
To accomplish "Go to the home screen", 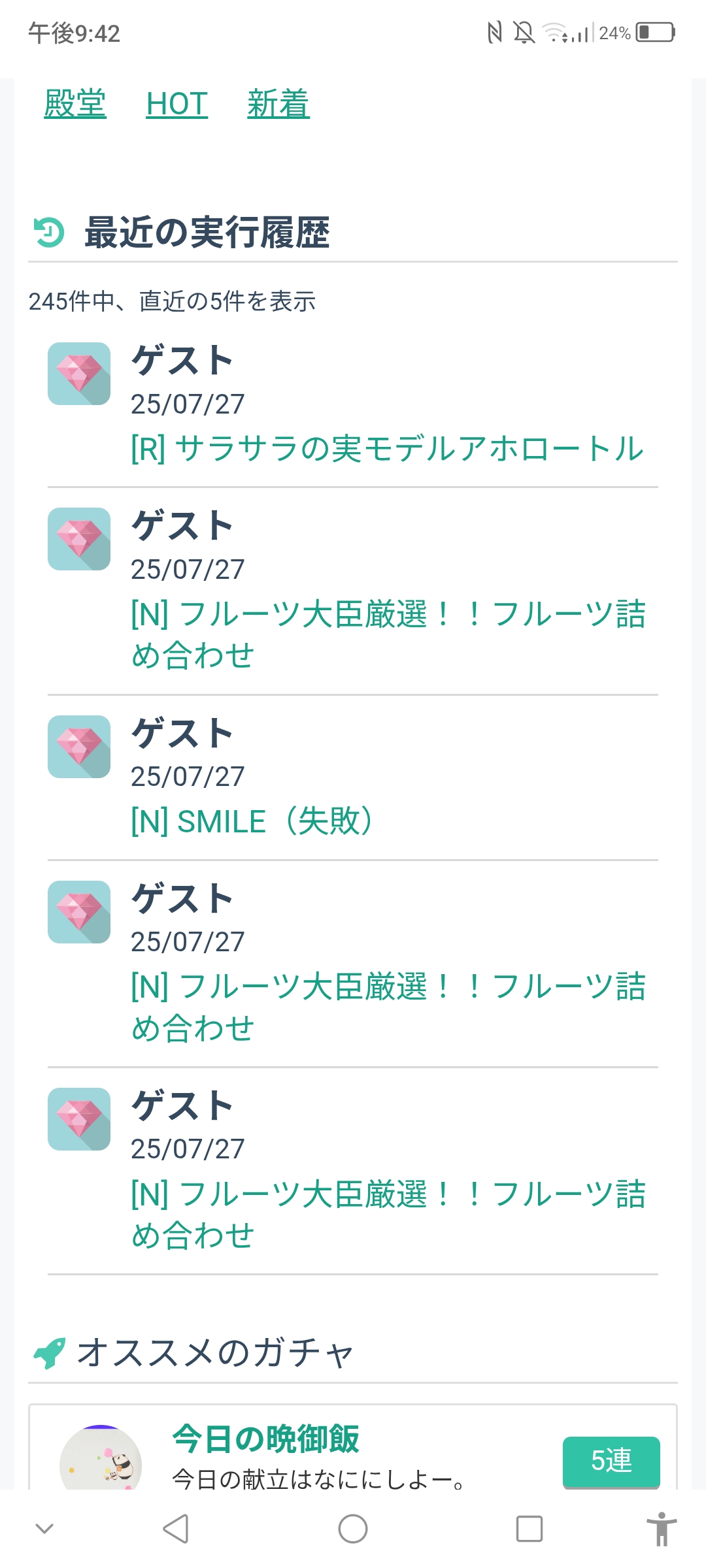I will (353, 1529).
